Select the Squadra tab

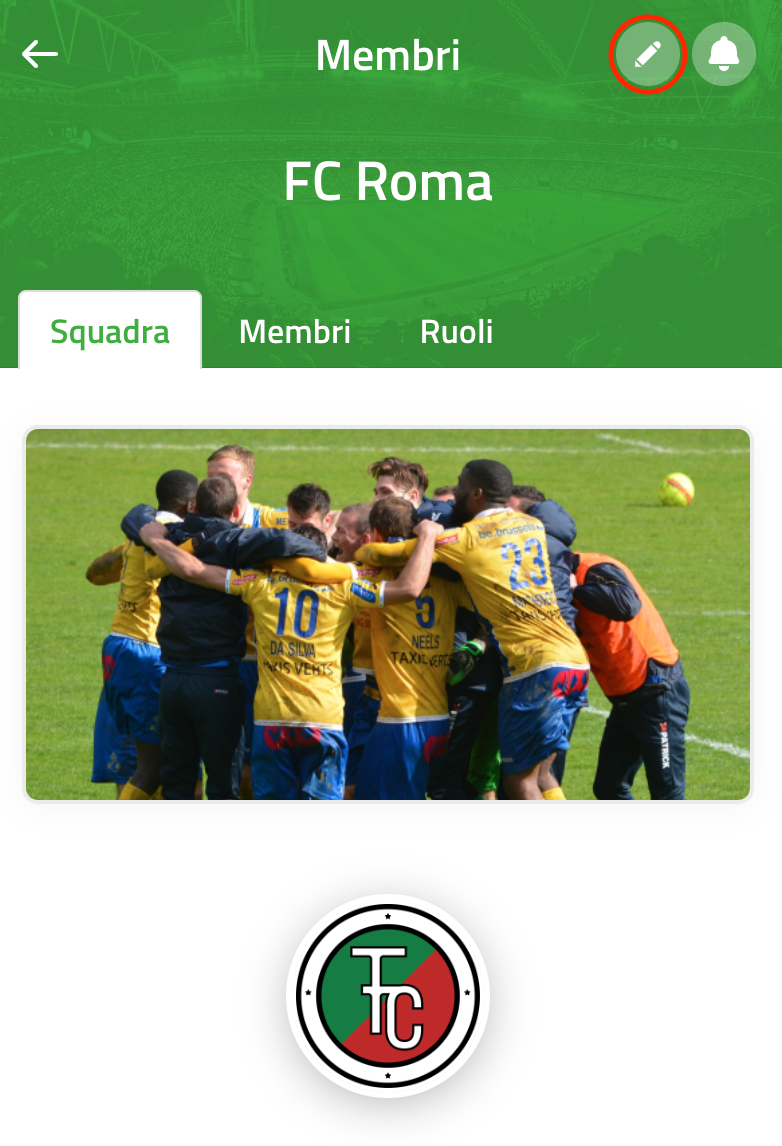110,331
